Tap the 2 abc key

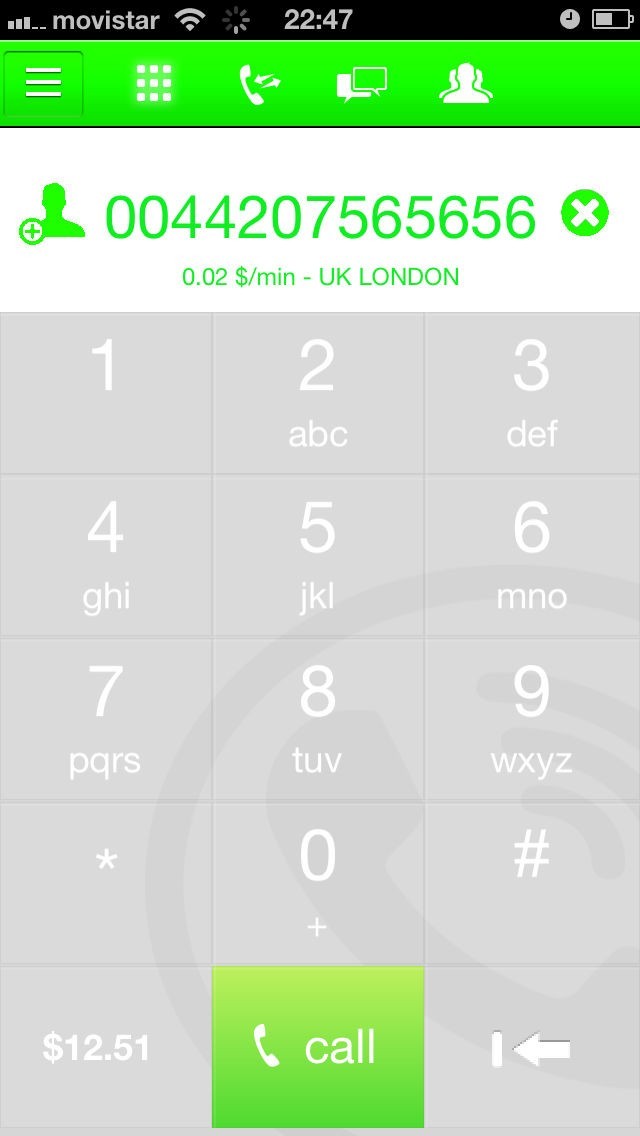click(x=318, y=393)
